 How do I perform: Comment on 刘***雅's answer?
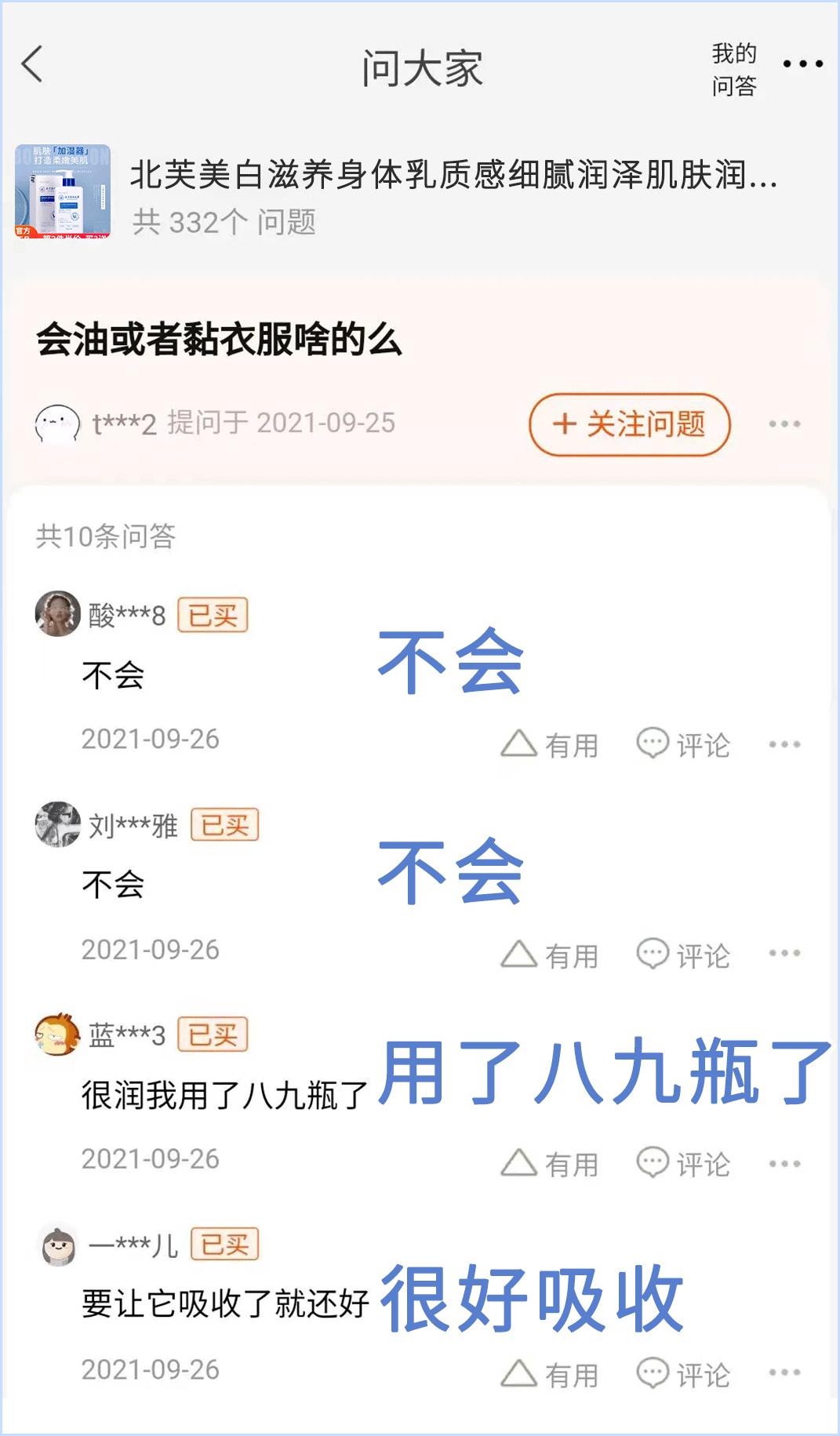pos(683,954)
